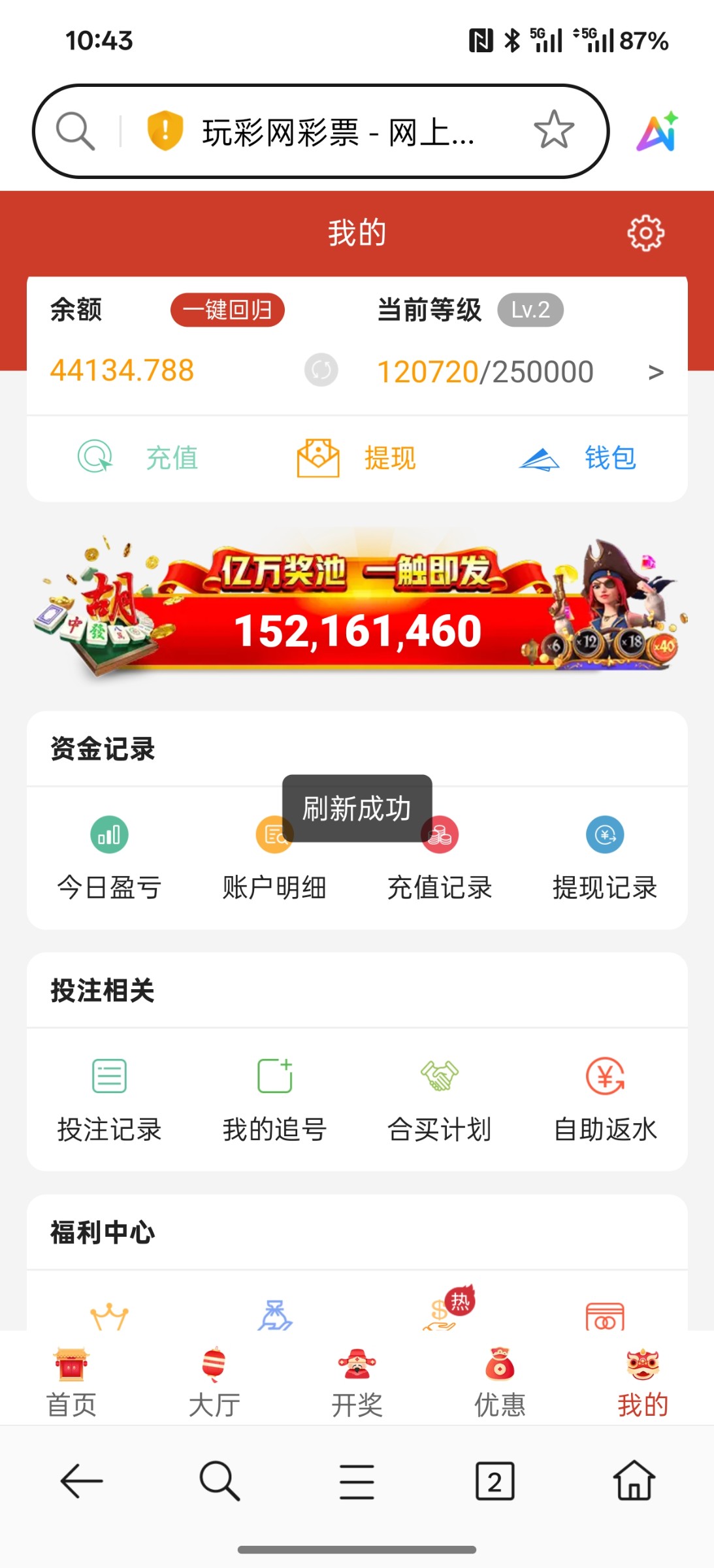
Task: Expand the level progress details with chevron
Action: coord(655,371)
